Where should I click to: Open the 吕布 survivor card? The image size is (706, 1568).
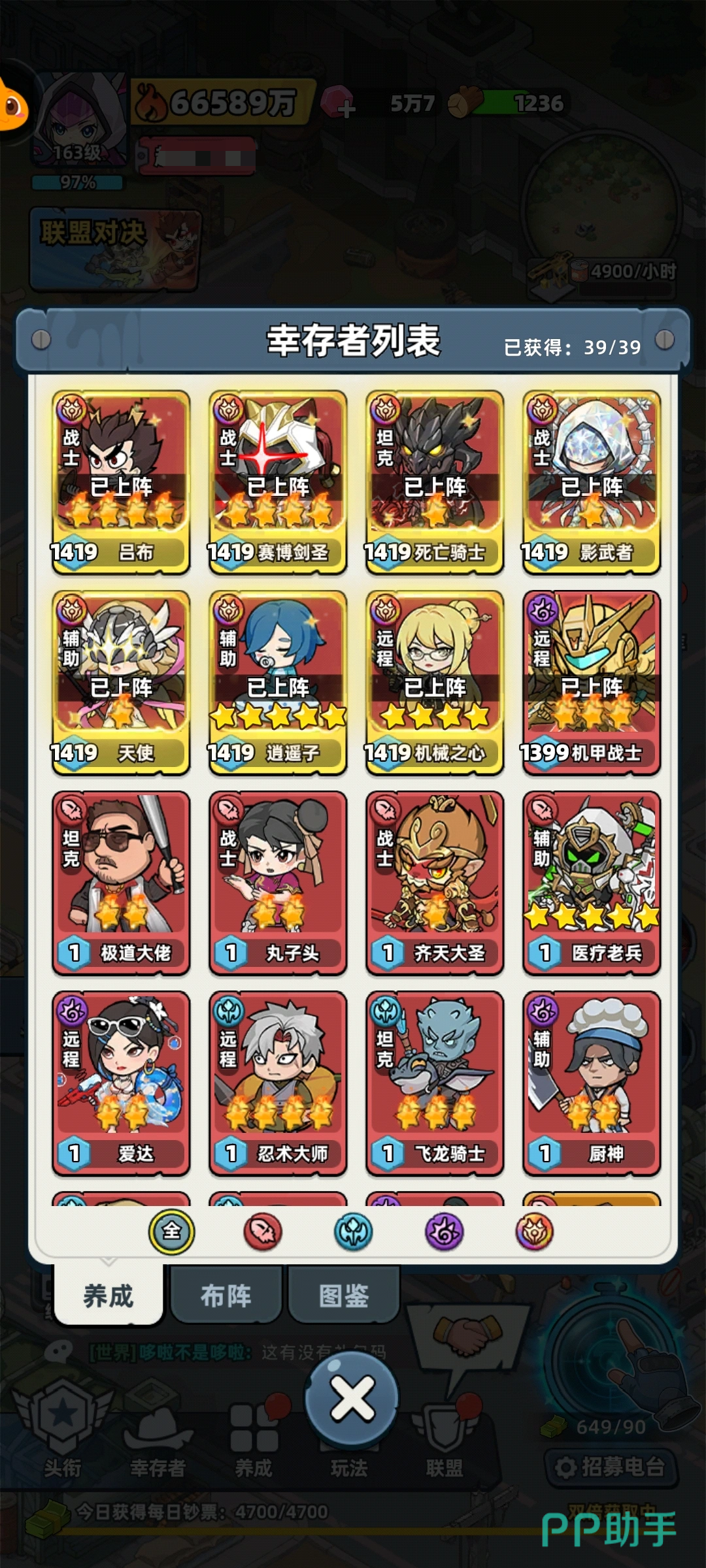(x=121, y=482)
